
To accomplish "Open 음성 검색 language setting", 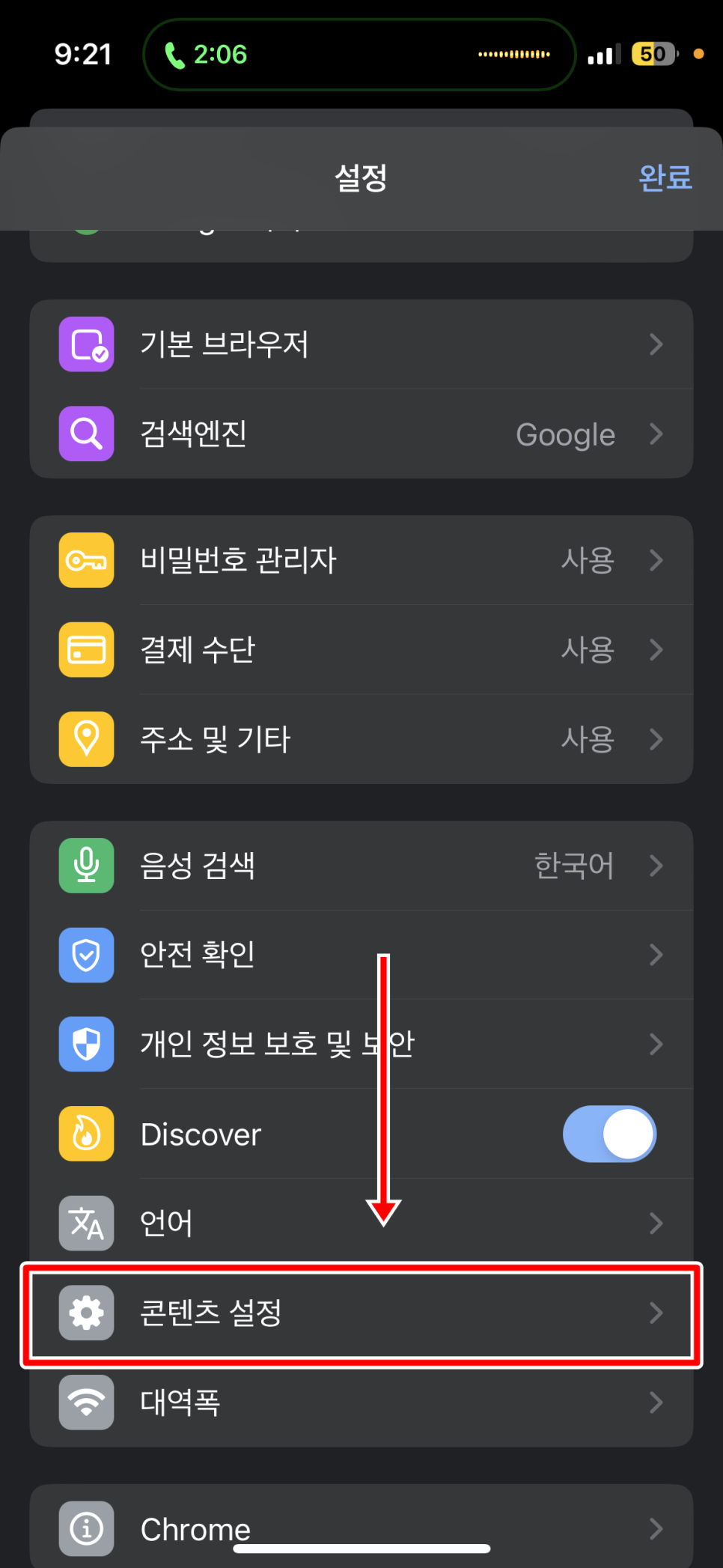I will 361,866.
